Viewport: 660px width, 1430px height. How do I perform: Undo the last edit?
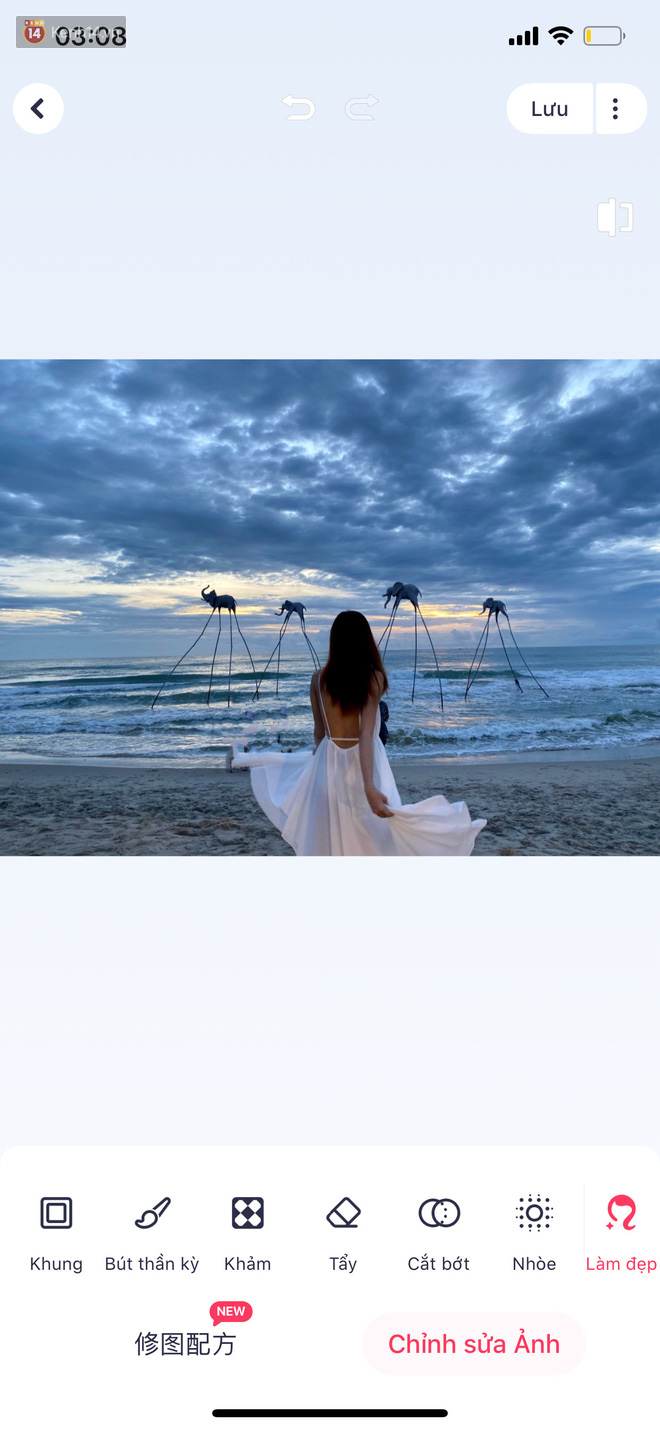298,108
